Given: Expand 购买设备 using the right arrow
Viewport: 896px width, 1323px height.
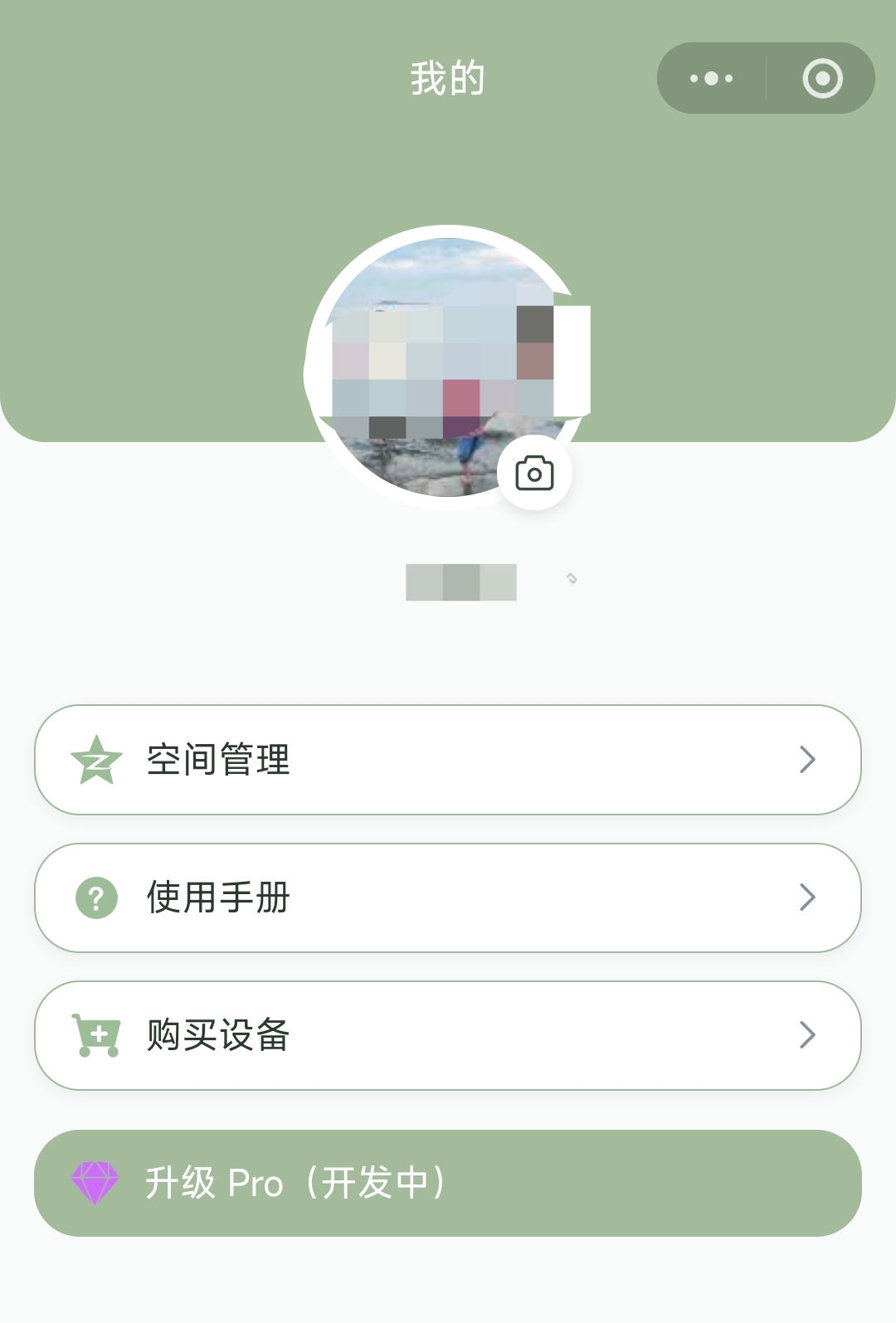Looking at the screenshot, I should [x=808, y=1036].
